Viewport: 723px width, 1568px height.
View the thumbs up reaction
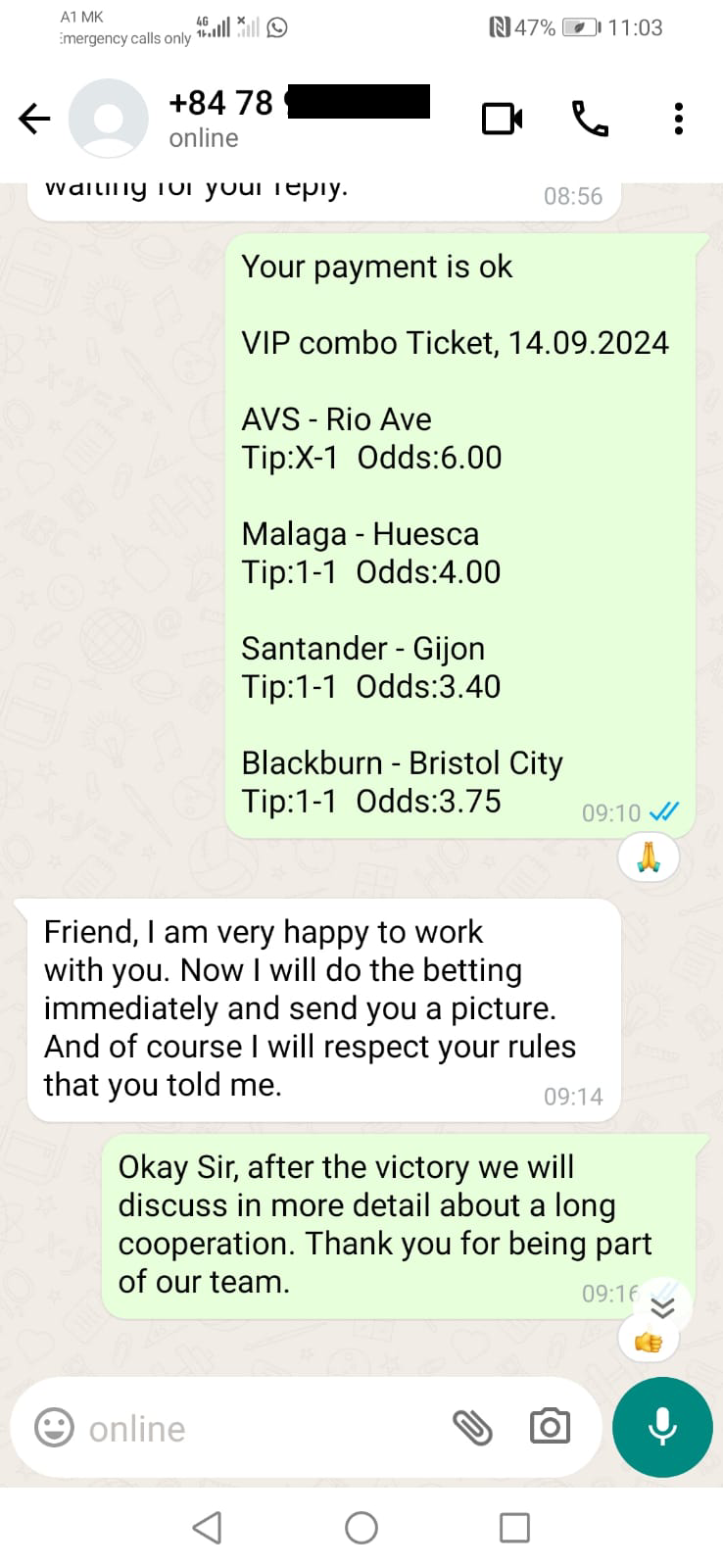[648, 1342]
